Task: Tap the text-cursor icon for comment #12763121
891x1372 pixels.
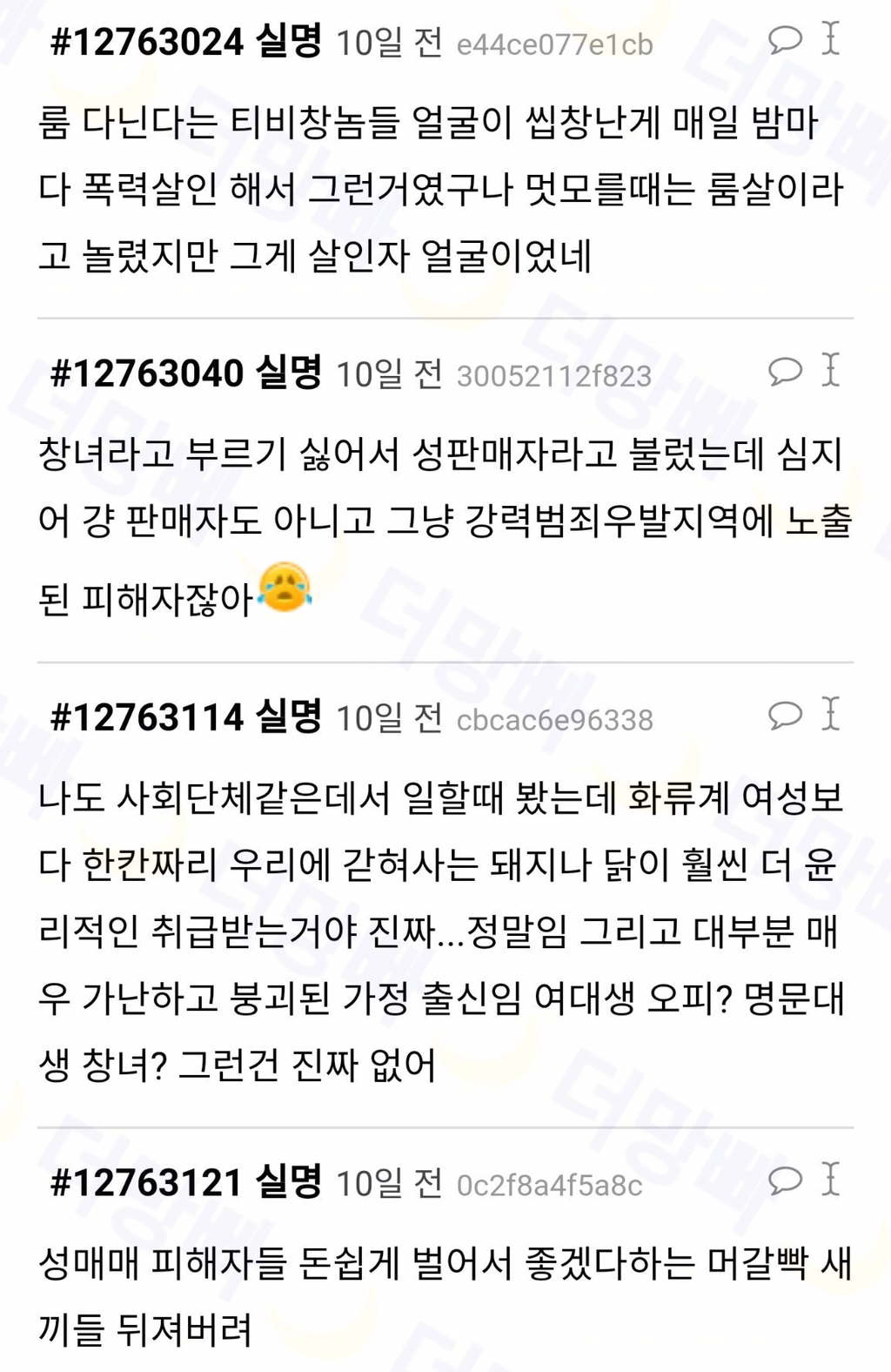Action: (831, 1178)
